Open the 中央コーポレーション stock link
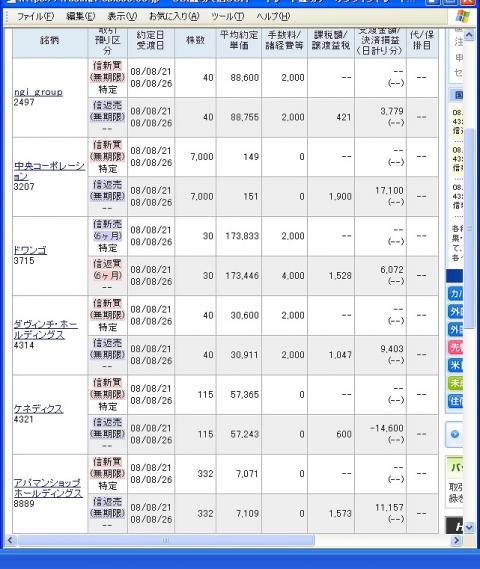The image size is (480, 569). pyautogui.click(x=49, y=171)
